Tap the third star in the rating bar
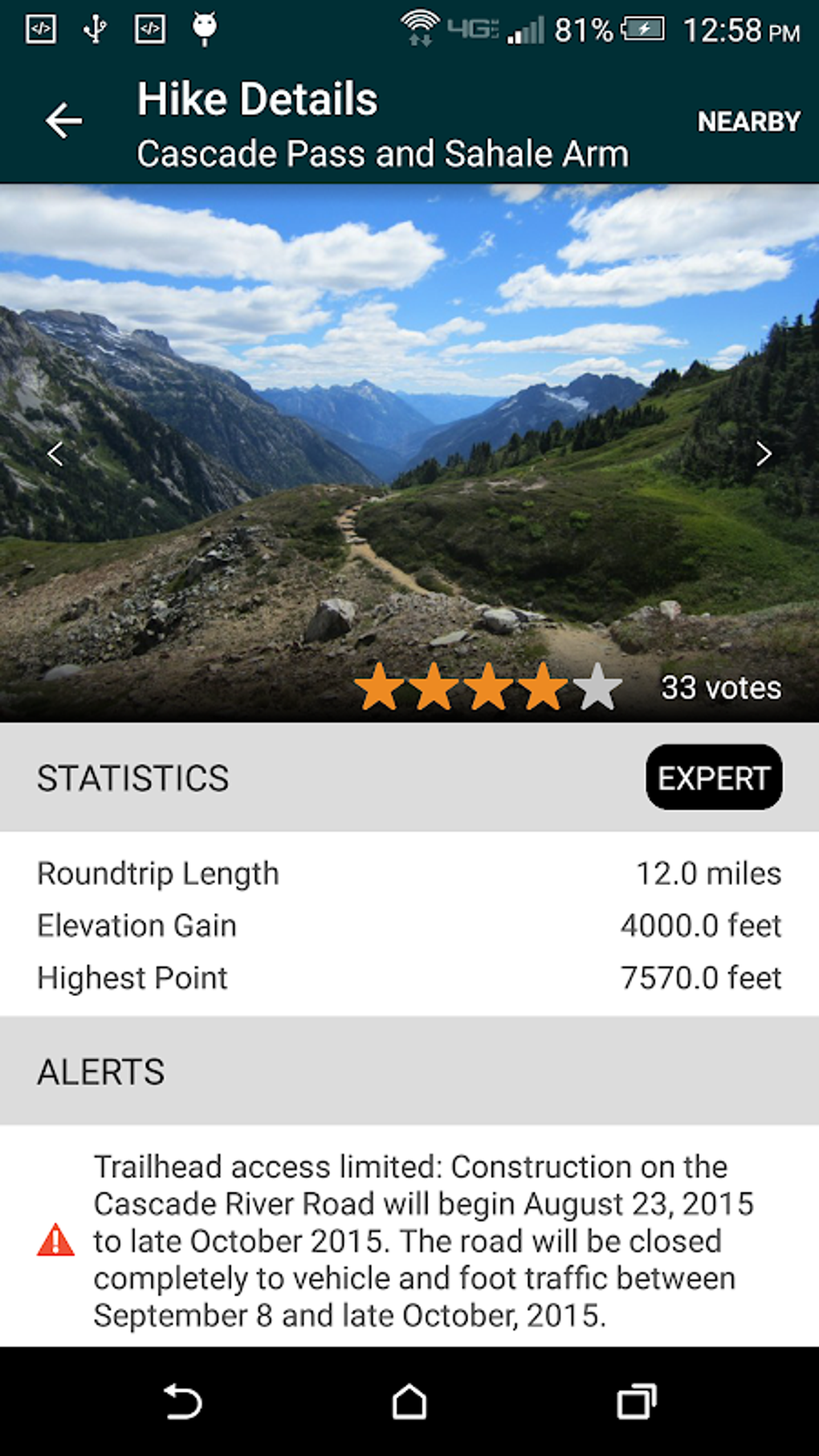Image resolution: width=819 pixels, height=1456 pixels. 489,688
